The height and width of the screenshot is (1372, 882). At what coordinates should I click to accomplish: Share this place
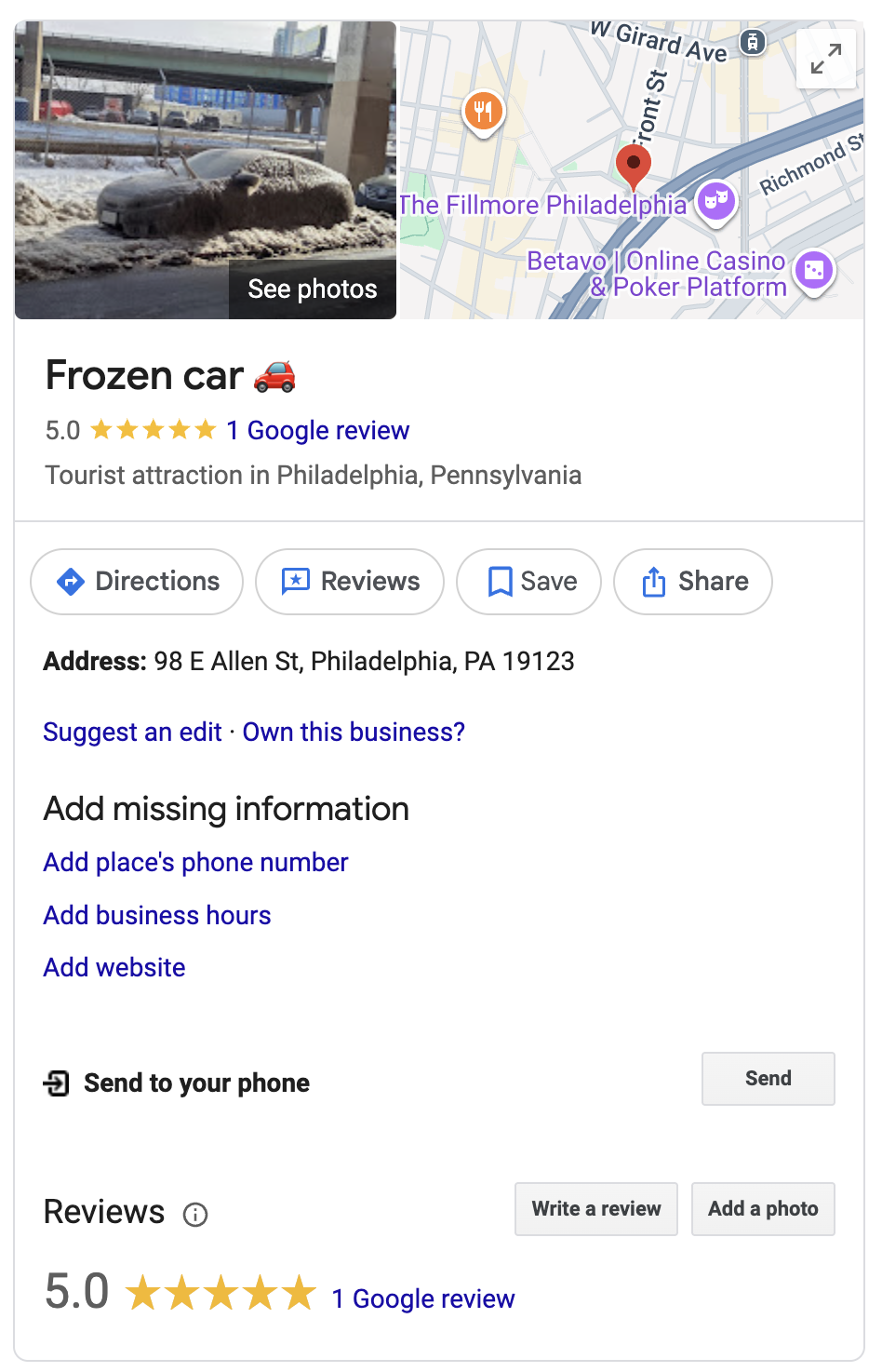pos(693,582)
